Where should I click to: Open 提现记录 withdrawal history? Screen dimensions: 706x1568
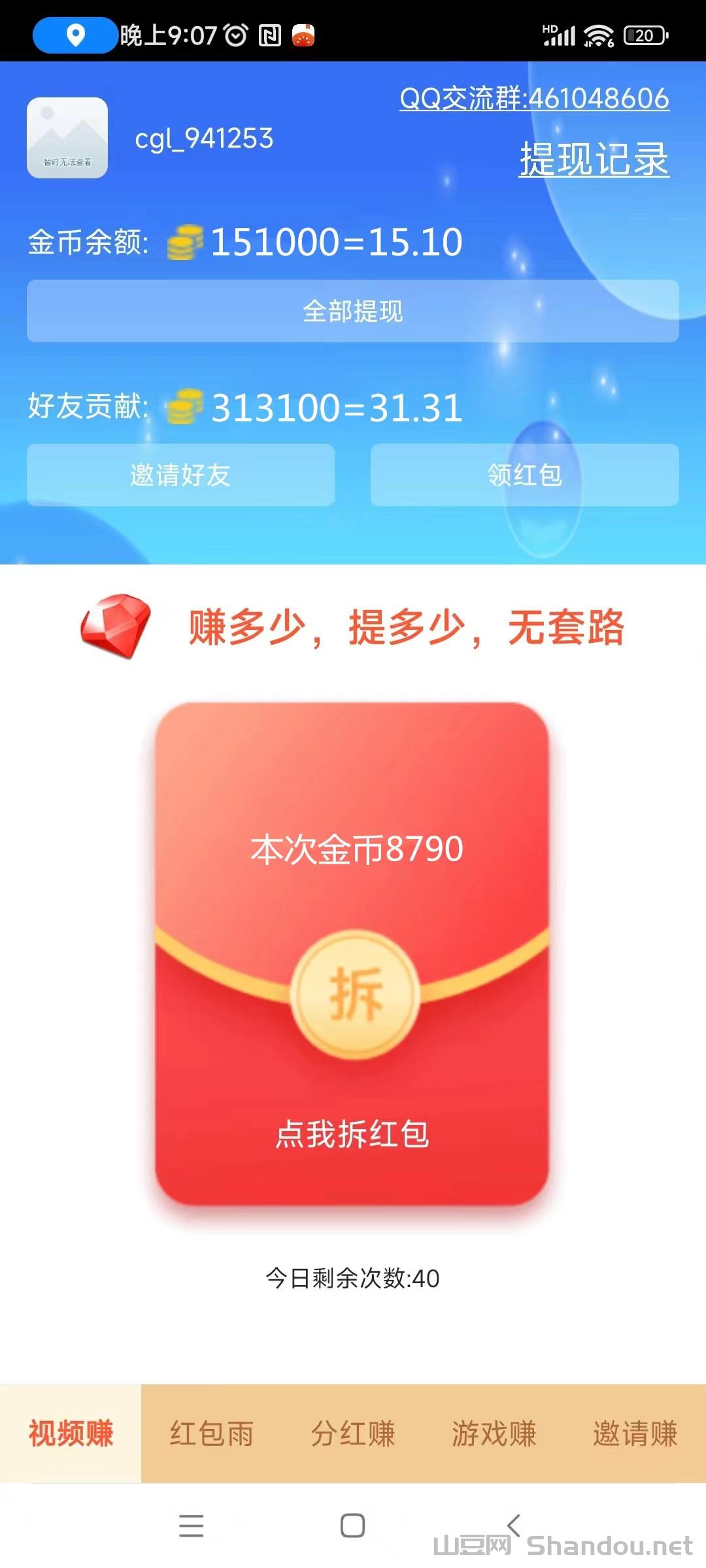click(x=594, y=159)
